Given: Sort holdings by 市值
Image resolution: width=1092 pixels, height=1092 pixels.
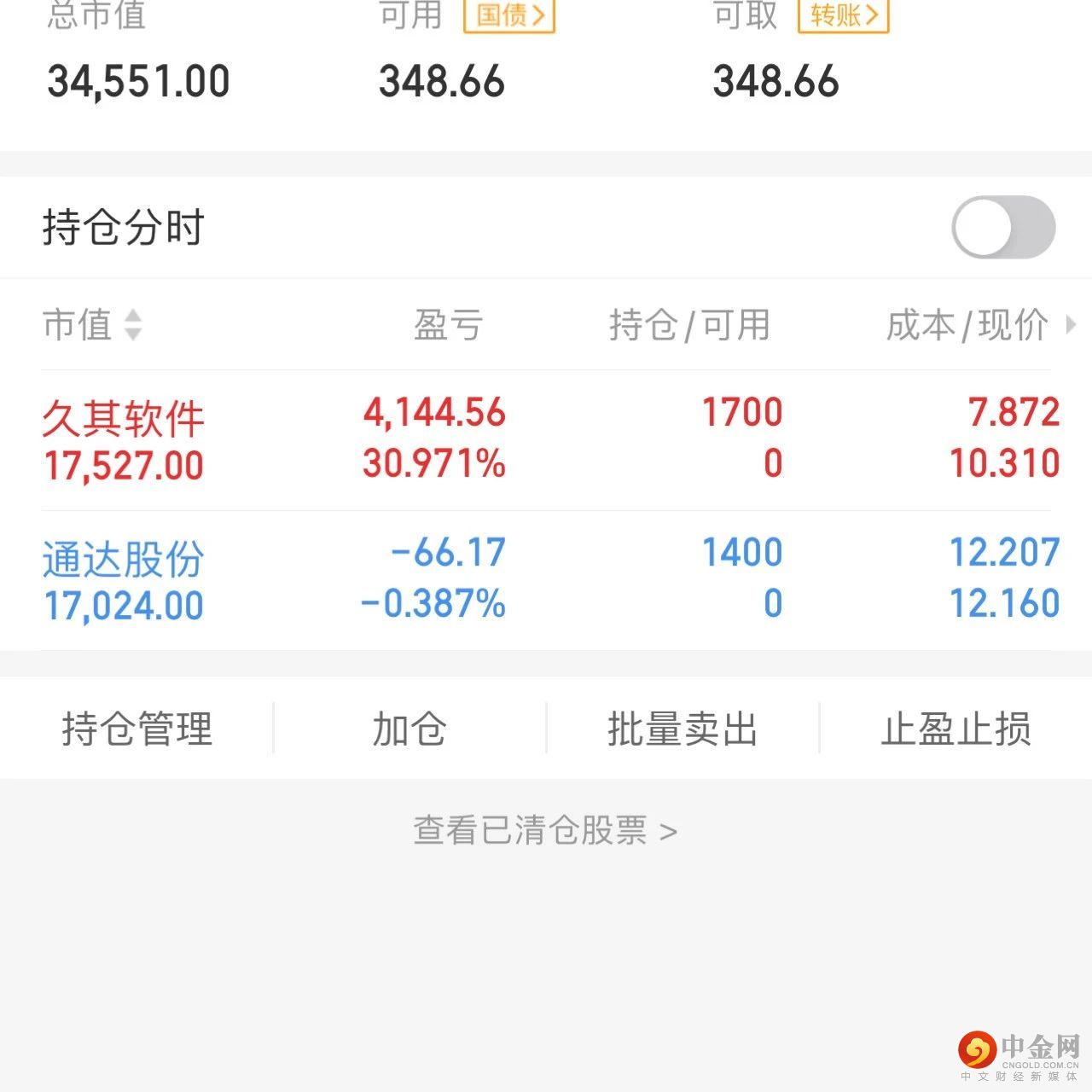Looking at the screenshot, I should (x=92, y=325).
